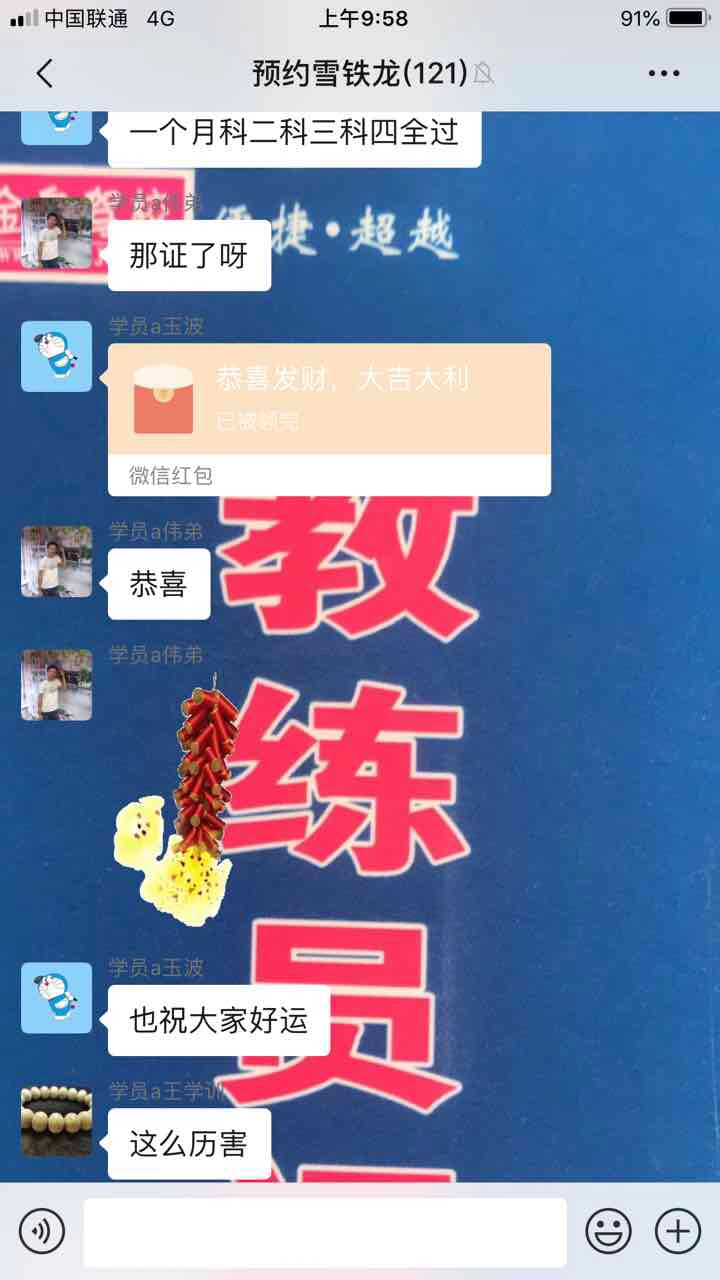The height and width of the screenshot is (1280, 720).
Task: Open the emoji sticker panel
Action: (608, 1231)
